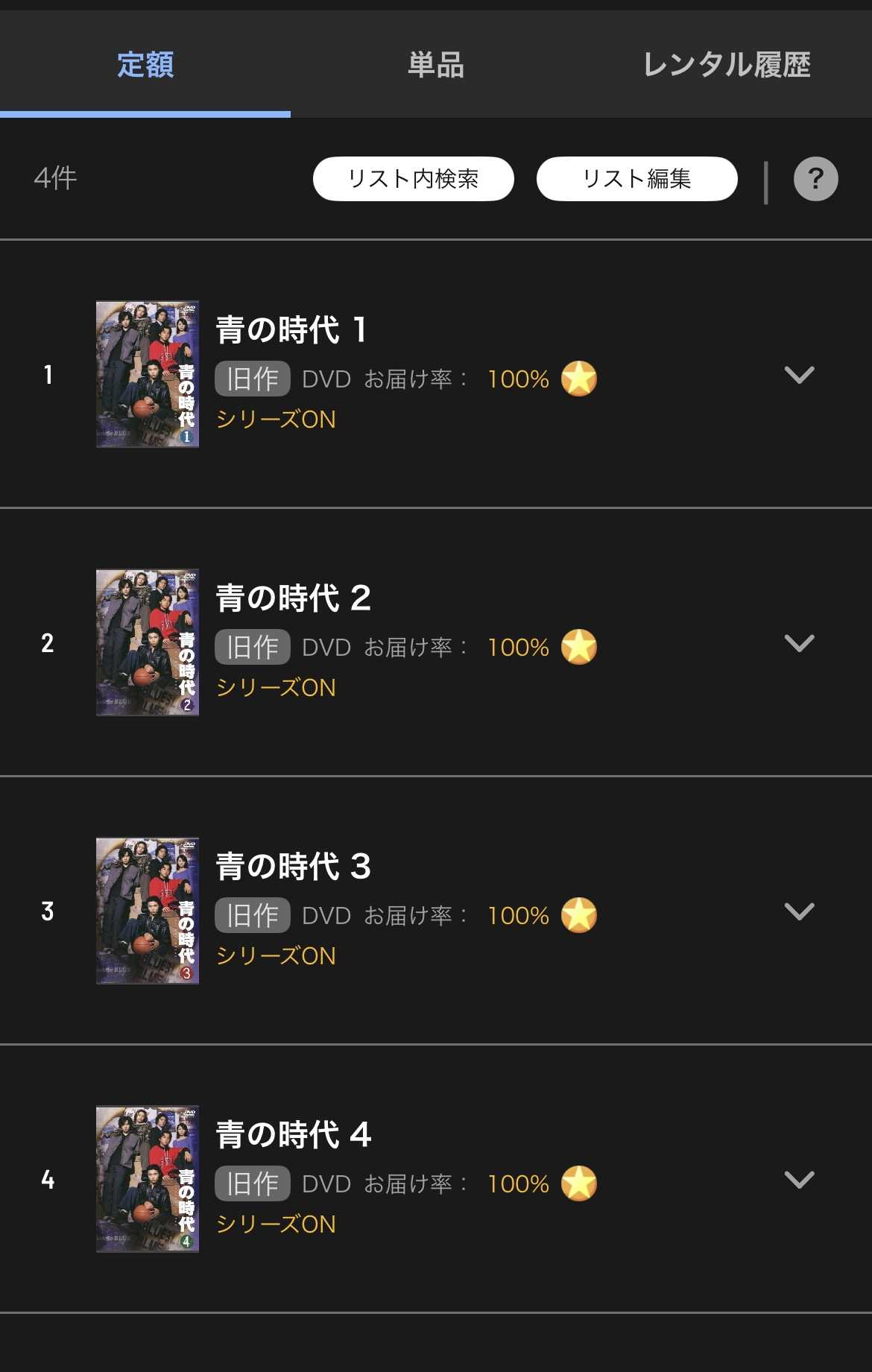Switch to the 単品 tab

pos(436,65)
